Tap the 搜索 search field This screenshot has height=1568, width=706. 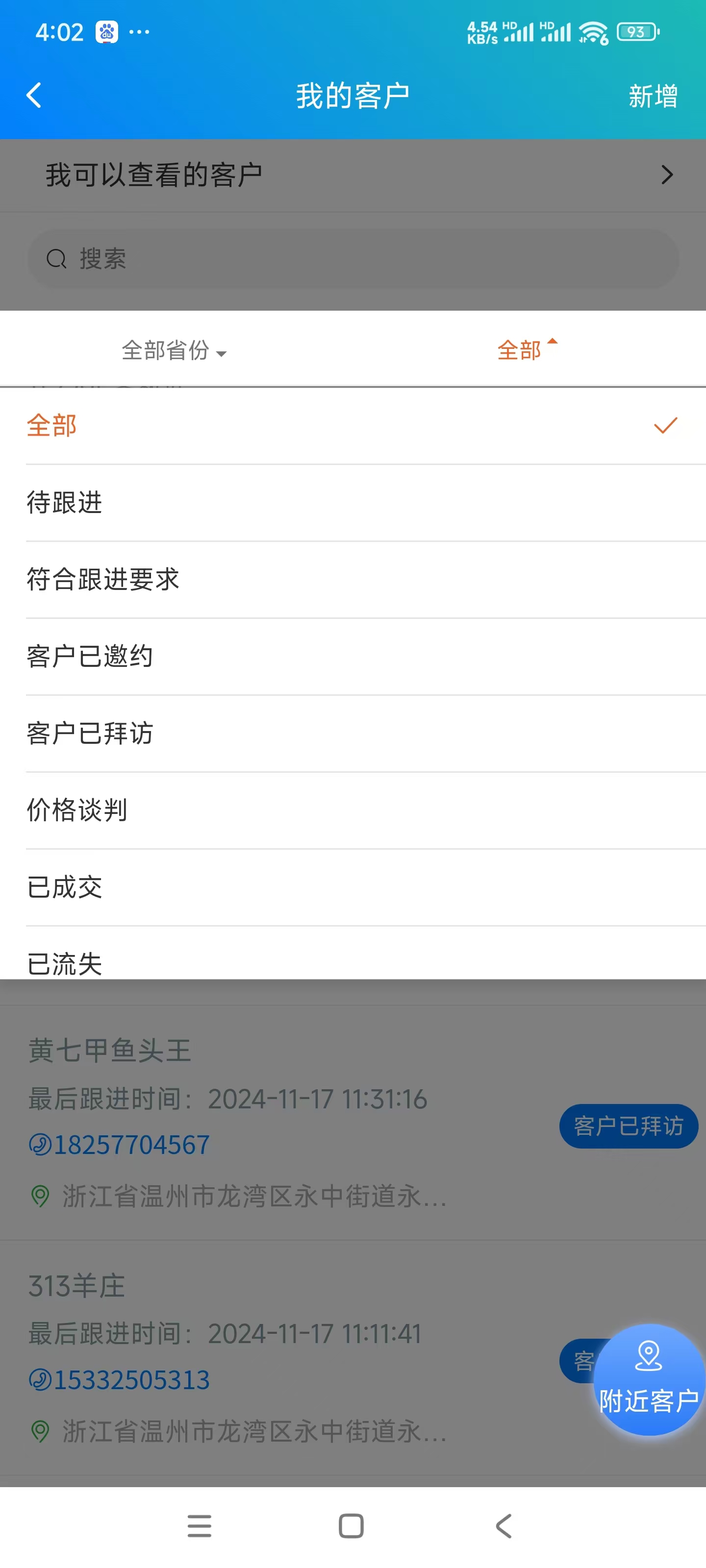353,259
